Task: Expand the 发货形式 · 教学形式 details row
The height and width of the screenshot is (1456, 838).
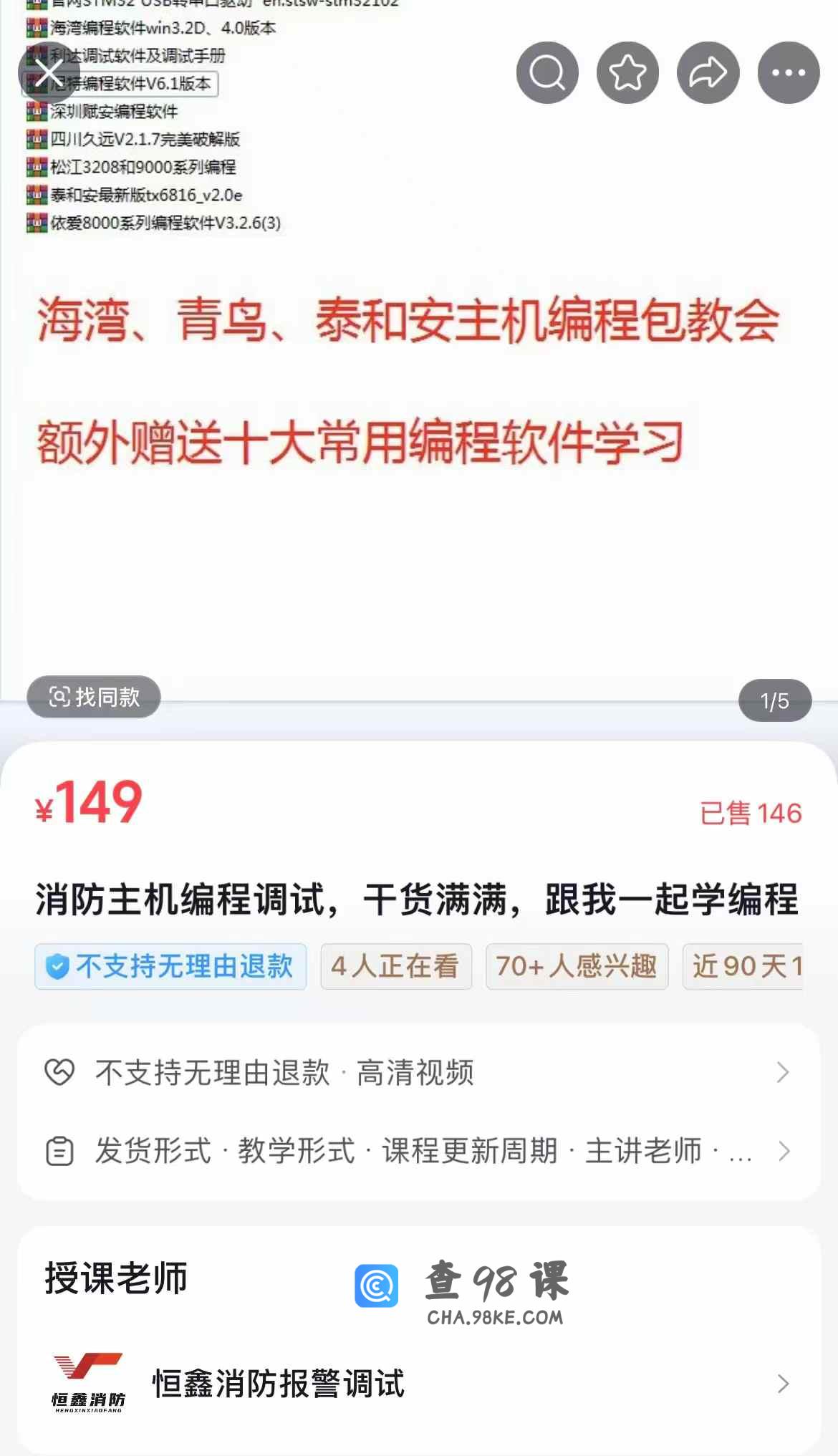Action: [x=418, y=1151]
